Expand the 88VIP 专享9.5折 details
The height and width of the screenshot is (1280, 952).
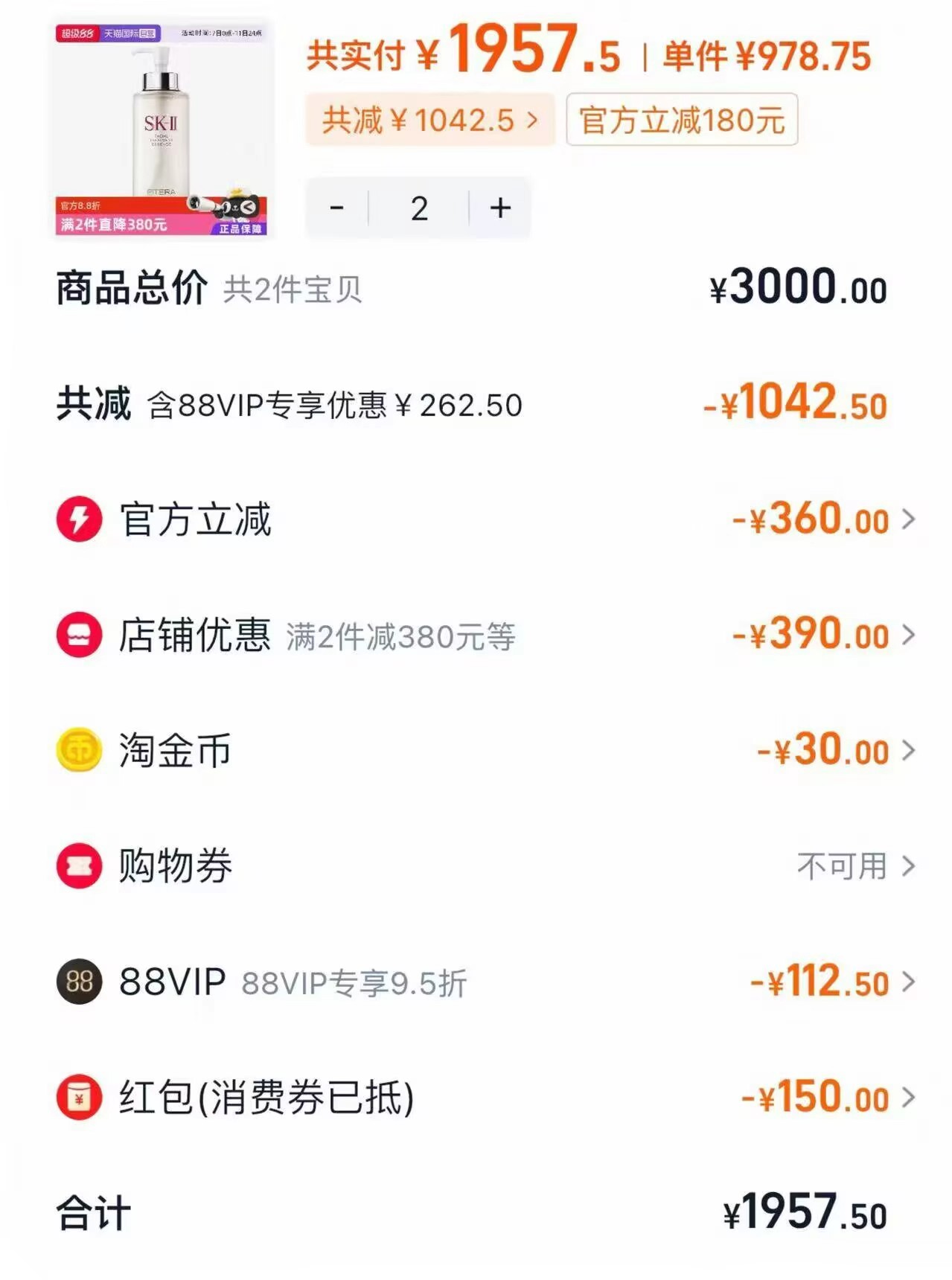tap(907, 984)
